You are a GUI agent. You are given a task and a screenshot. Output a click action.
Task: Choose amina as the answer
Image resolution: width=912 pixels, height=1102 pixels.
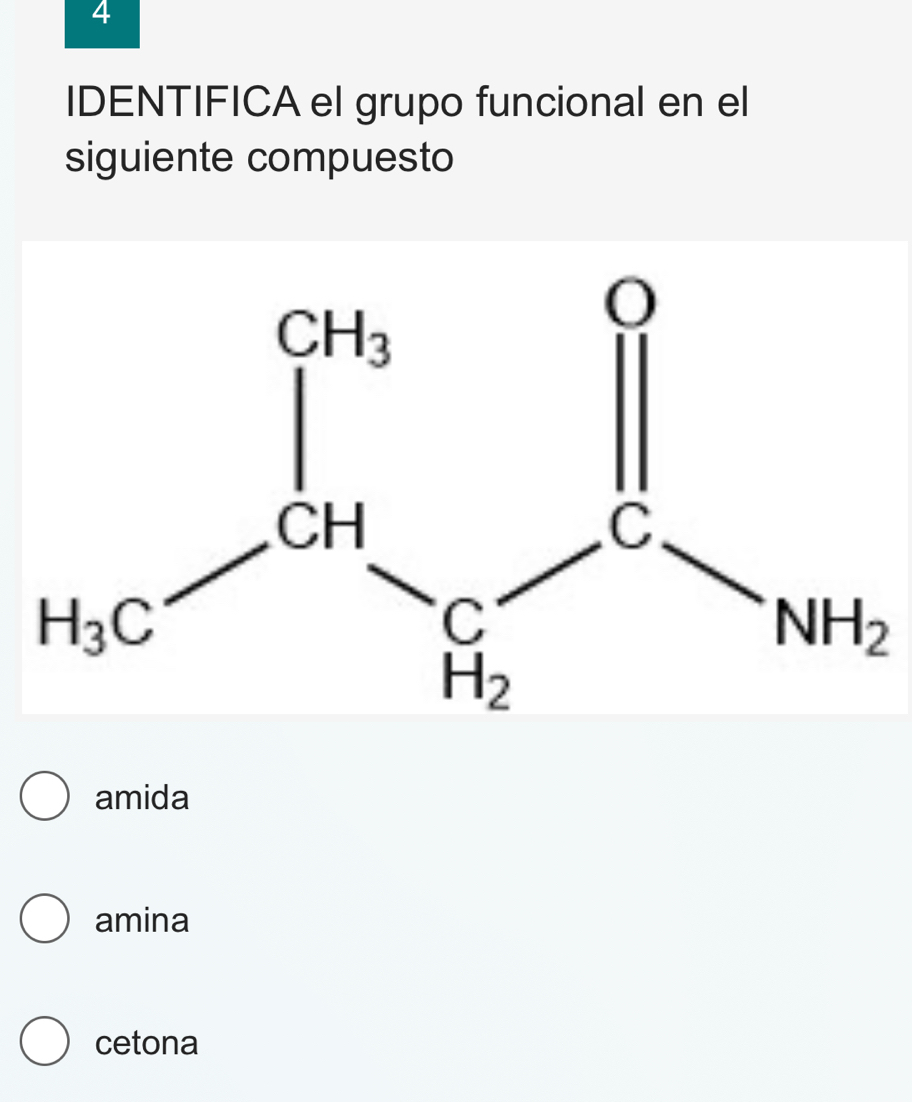pos(45,920)
